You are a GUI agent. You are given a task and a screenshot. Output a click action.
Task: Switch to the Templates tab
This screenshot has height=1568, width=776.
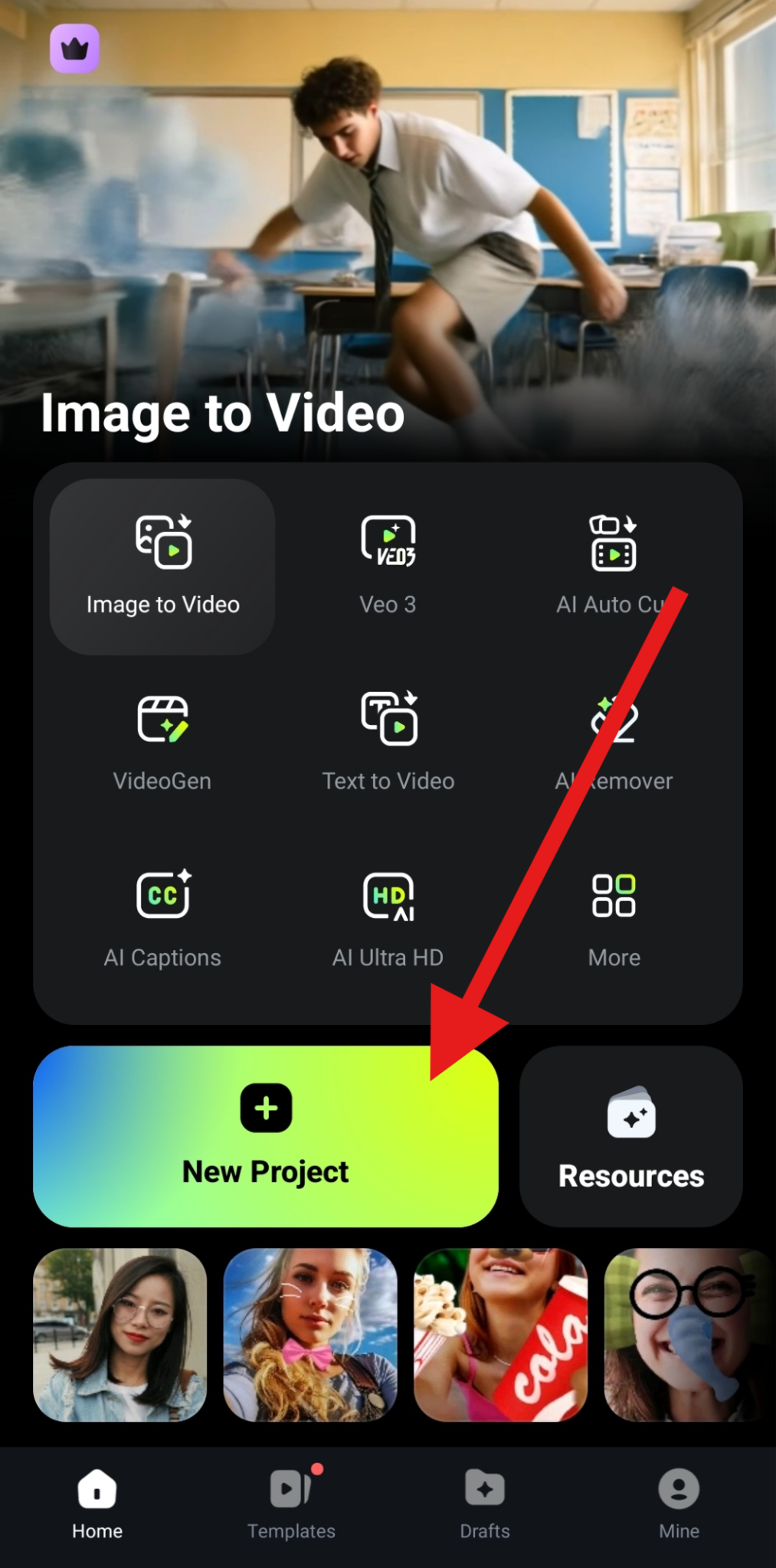coord(291,1504)
